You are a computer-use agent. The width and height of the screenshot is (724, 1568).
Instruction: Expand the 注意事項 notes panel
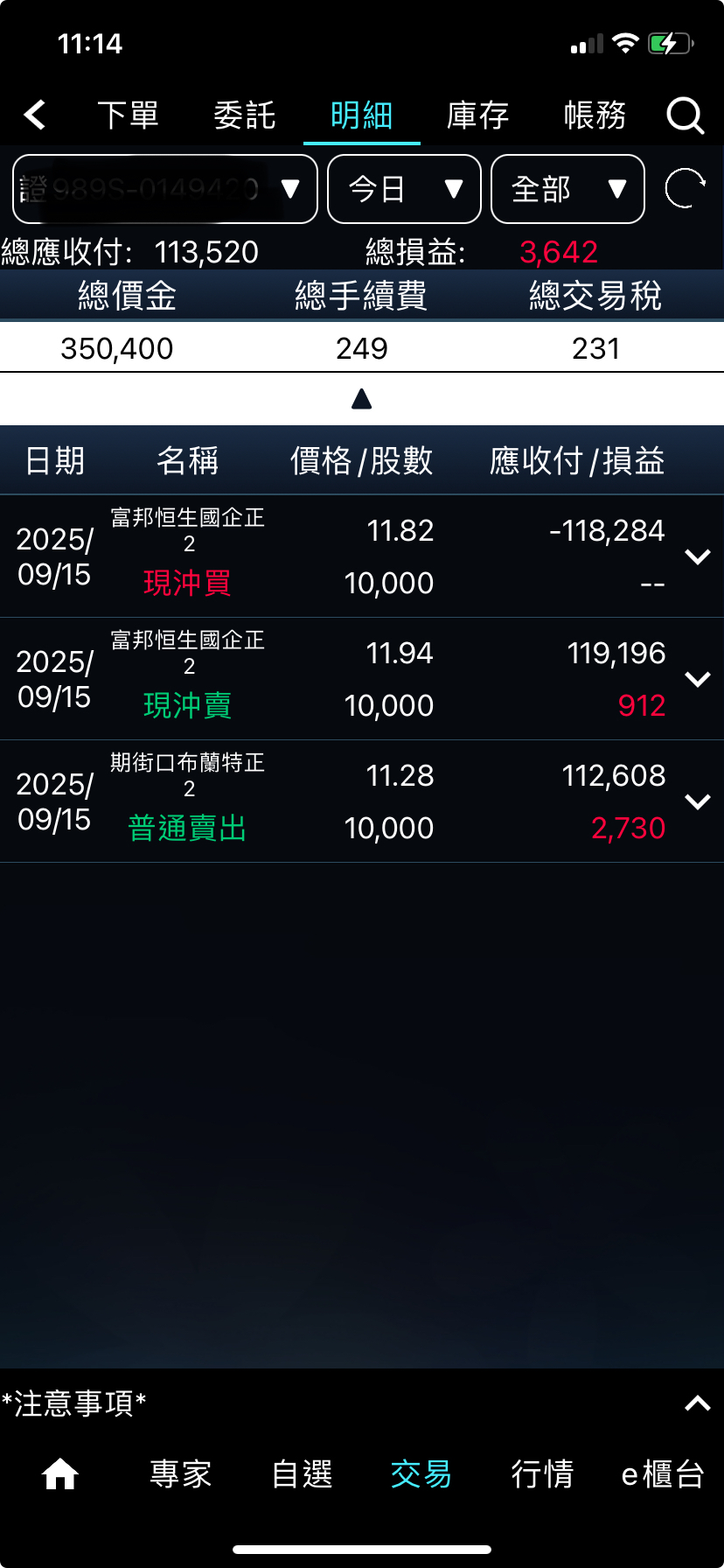click(x=697, y=1403)
